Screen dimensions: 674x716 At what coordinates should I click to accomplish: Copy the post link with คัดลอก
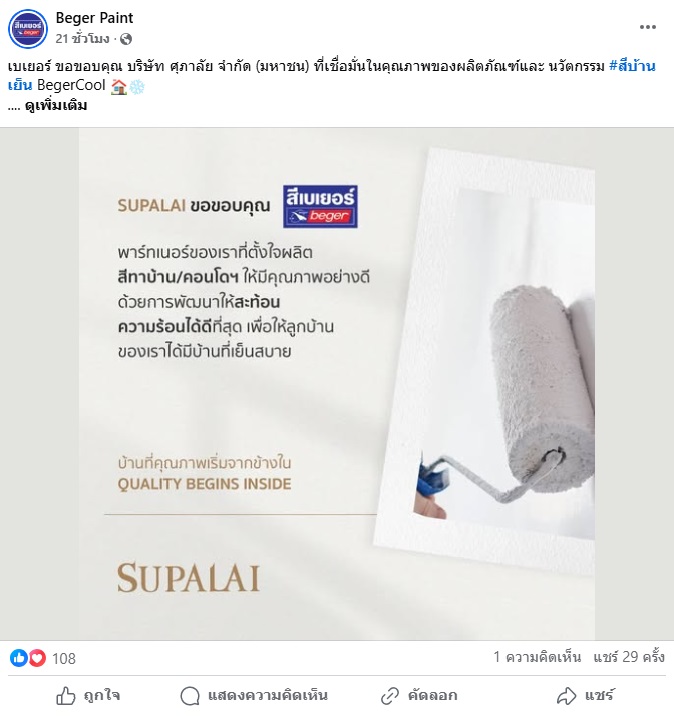point(419,695)
